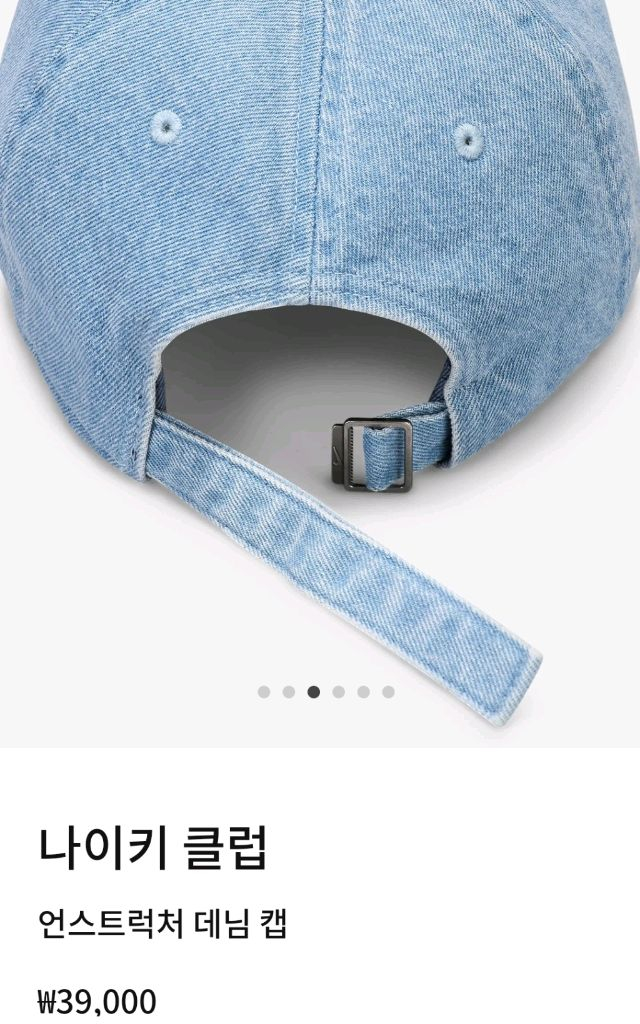The height and width of the screenshot is (1024, 640).
Task: Jump to the first image indicator dot
Action: point(264,691)
